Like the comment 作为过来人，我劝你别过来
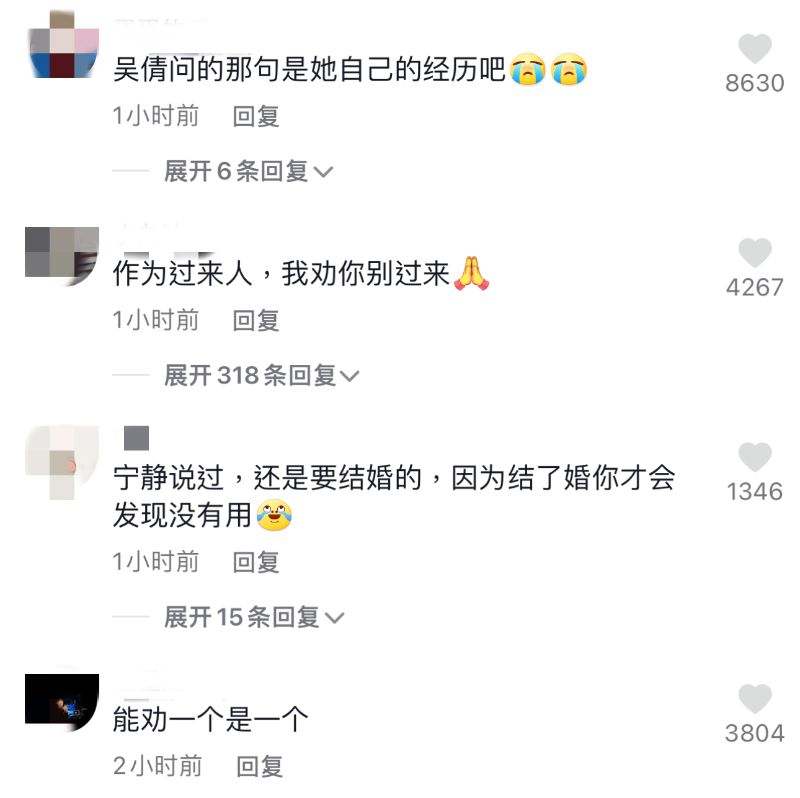The width and height of the screenshot is (800, 798). 755,254
